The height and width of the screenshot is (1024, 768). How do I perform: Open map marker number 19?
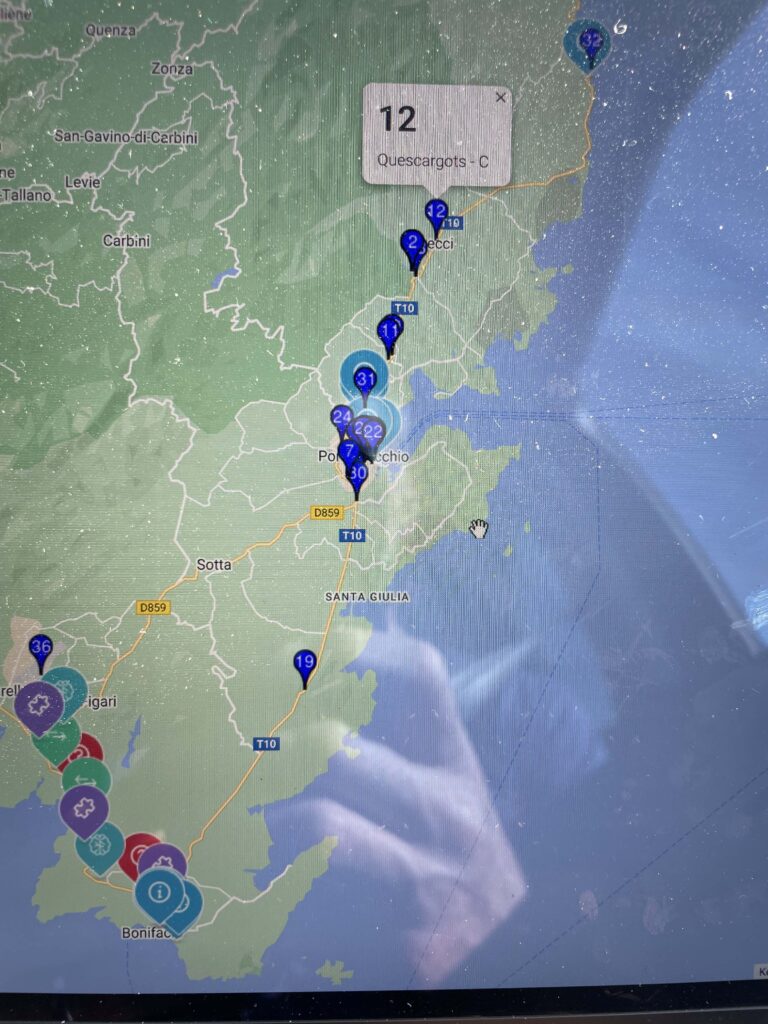[305, 662]
